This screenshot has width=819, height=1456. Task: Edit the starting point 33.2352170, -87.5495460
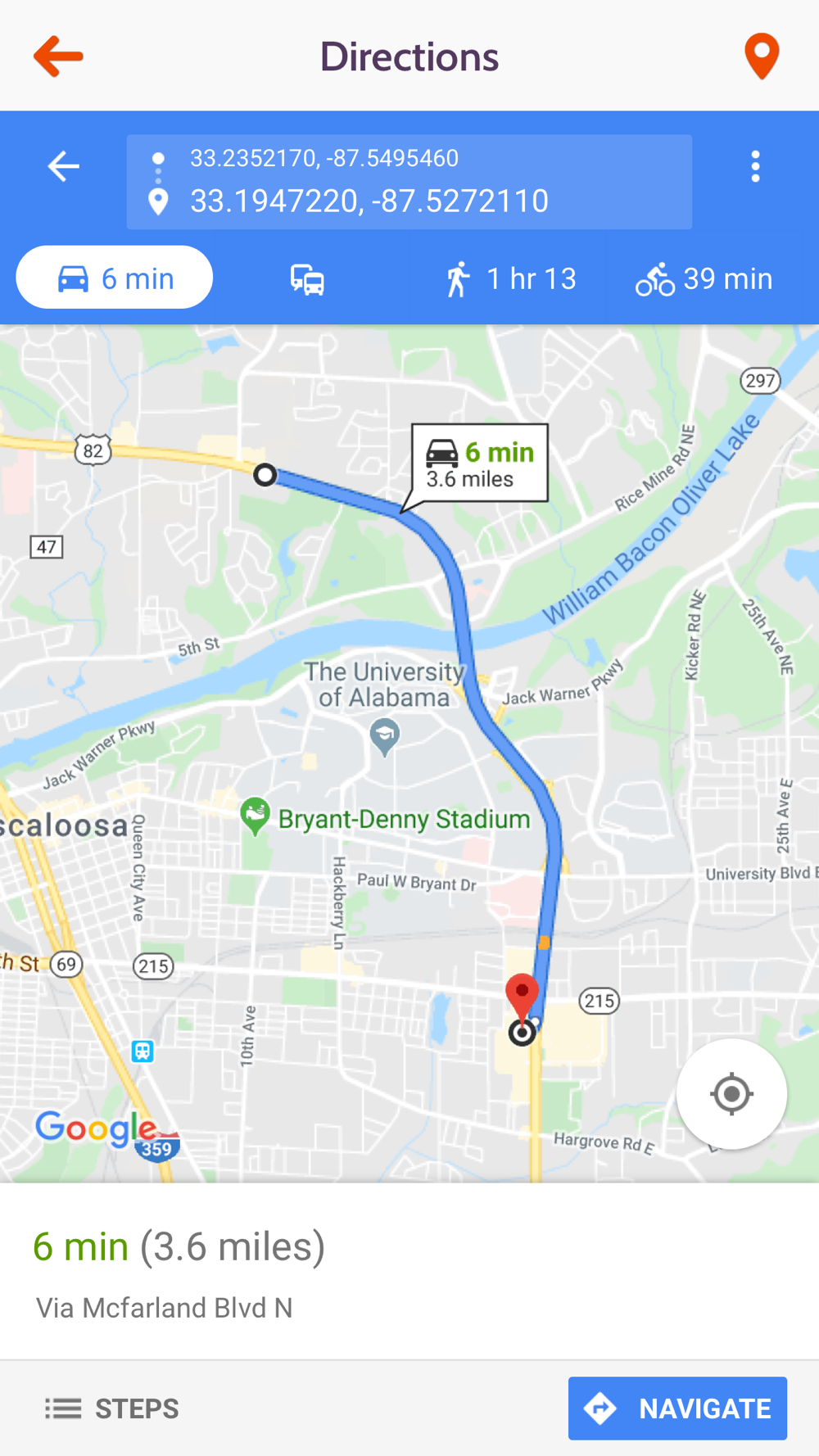click(324, 158)
